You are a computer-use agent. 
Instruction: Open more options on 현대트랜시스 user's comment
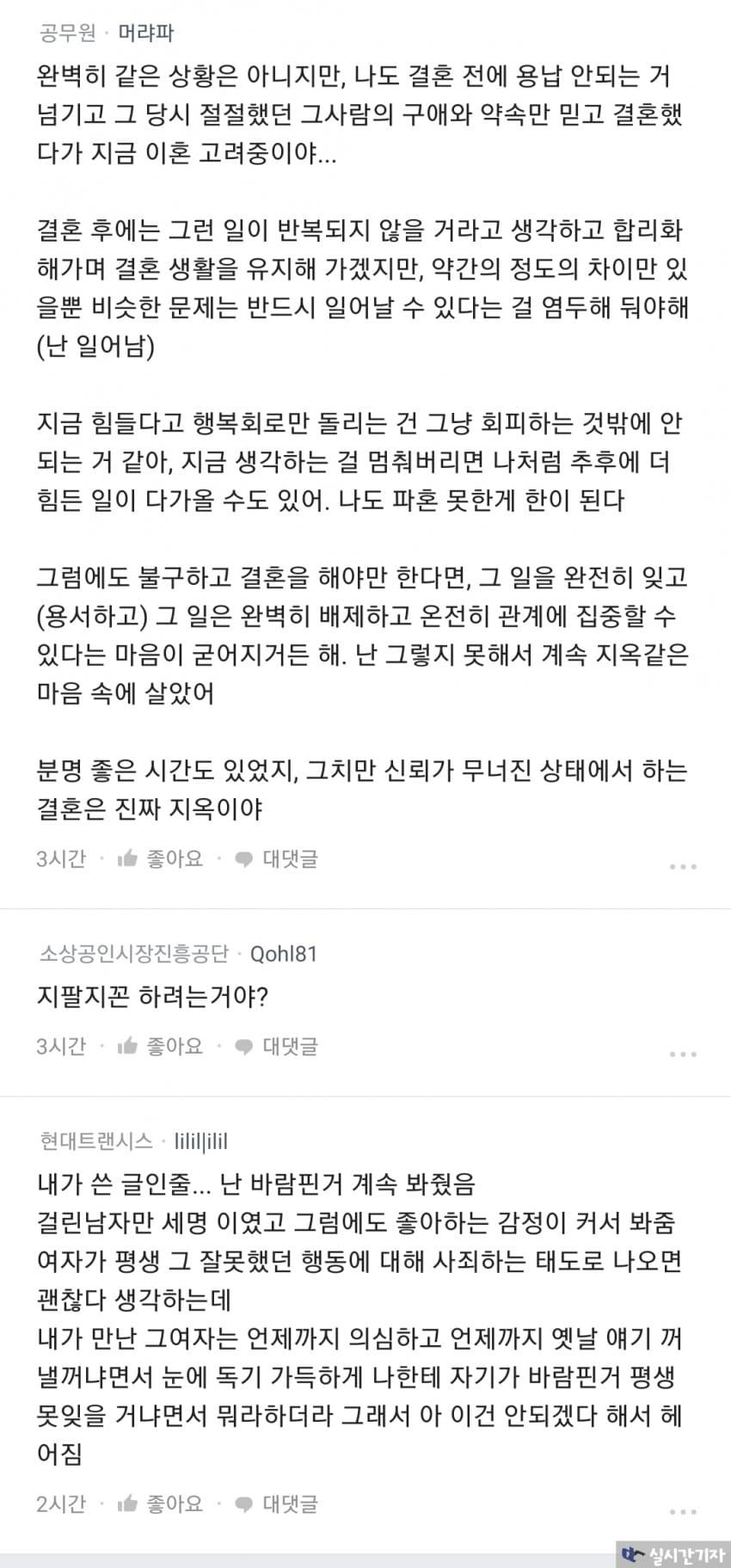pos(683,1511)
